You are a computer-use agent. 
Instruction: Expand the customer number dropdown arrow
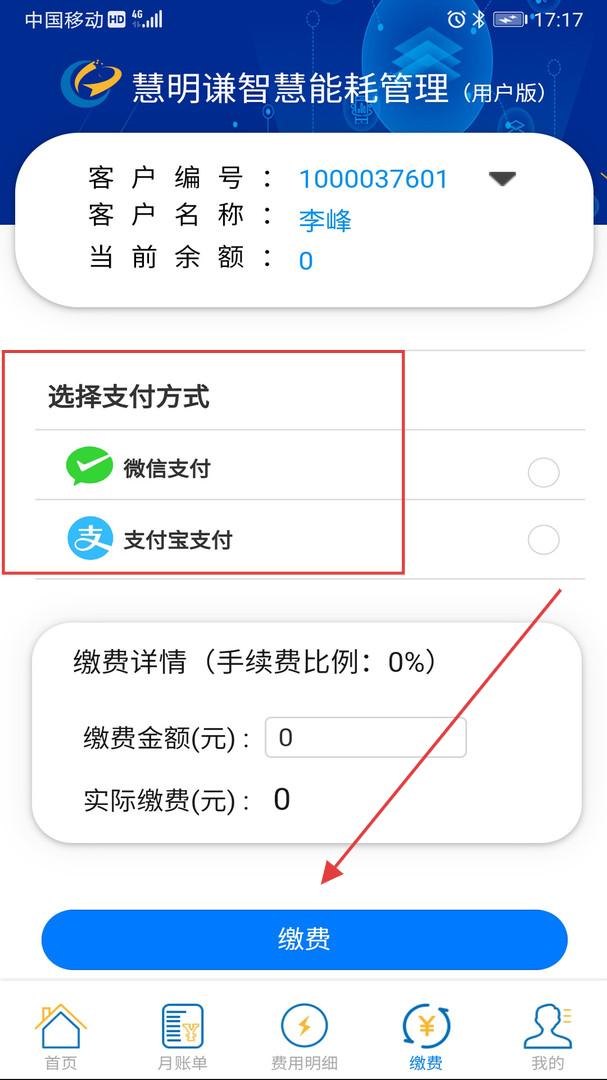point(502,178)
